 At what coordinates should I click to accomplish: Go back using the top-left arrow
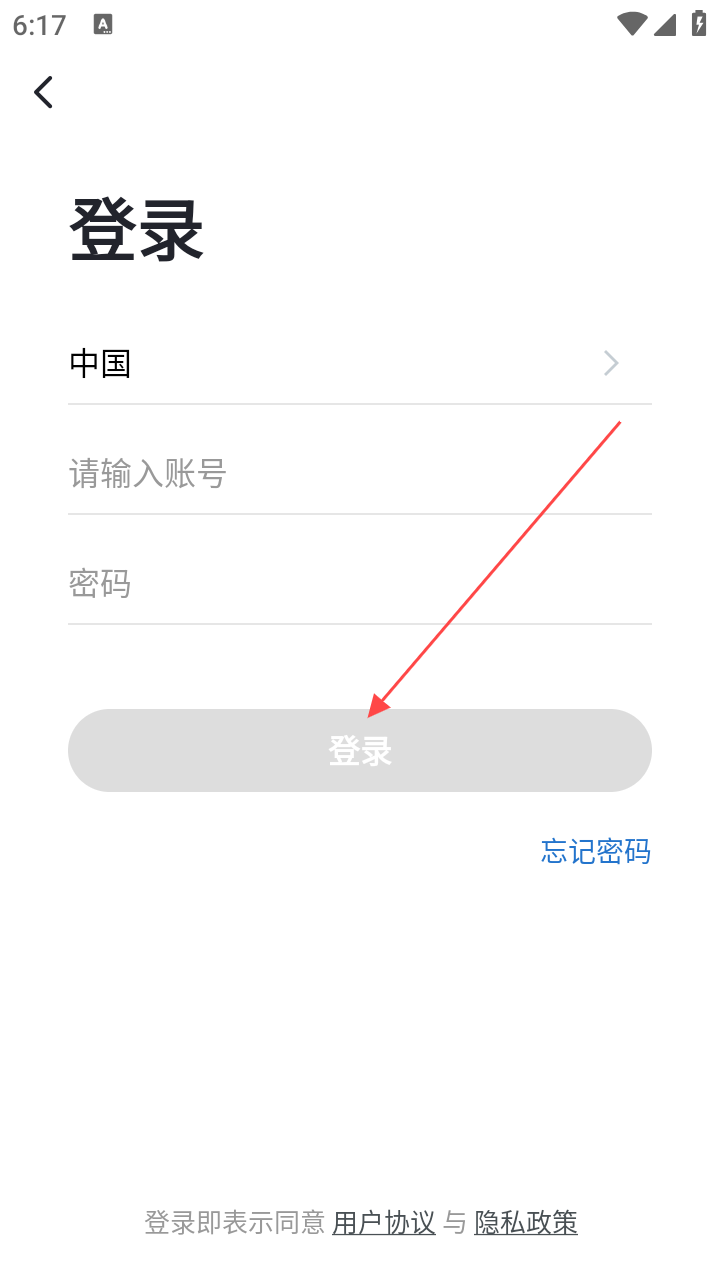tap(43, 92)
